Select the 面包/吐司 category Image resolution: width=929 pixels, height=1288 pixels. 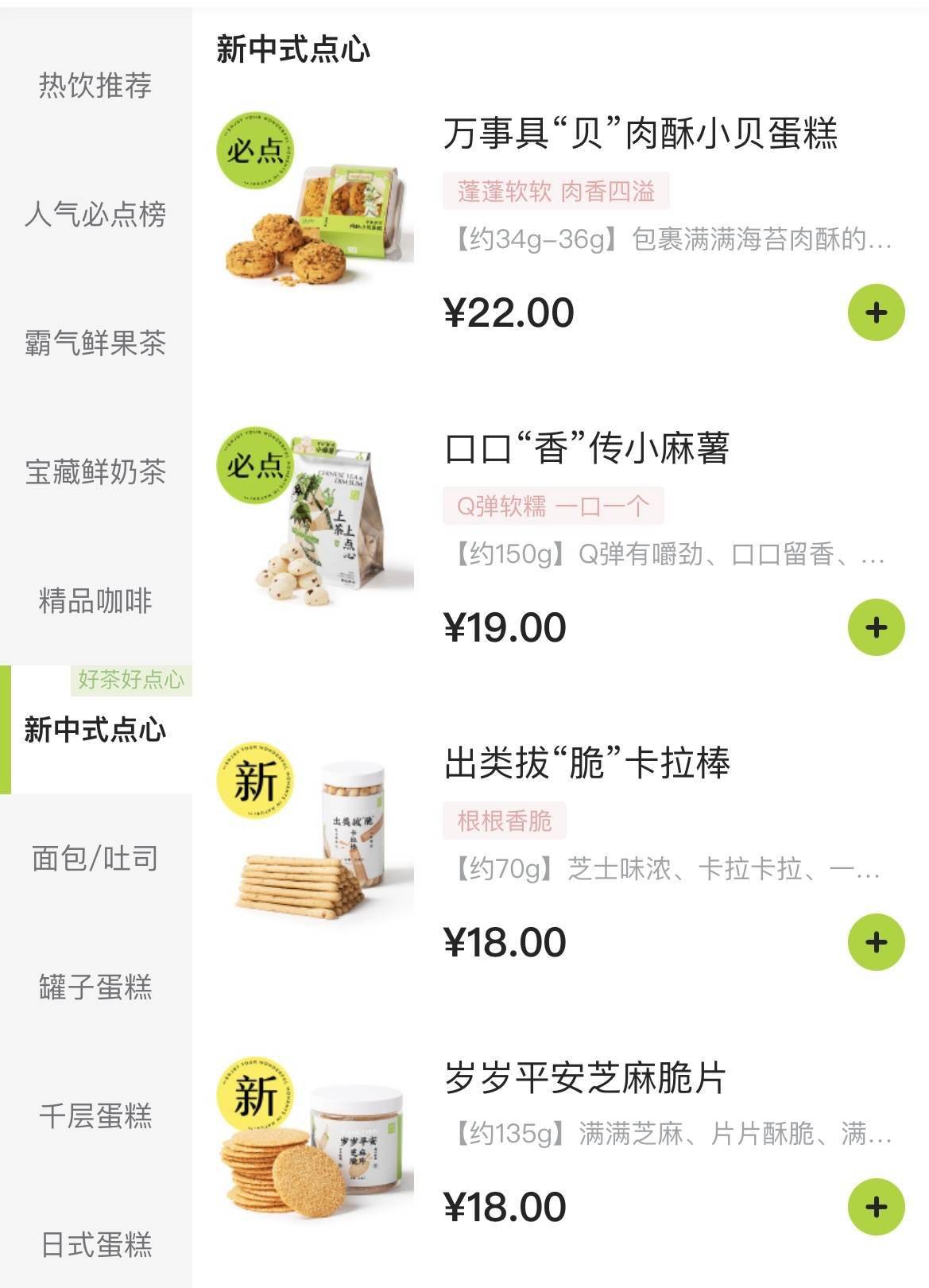pos(95,858)
